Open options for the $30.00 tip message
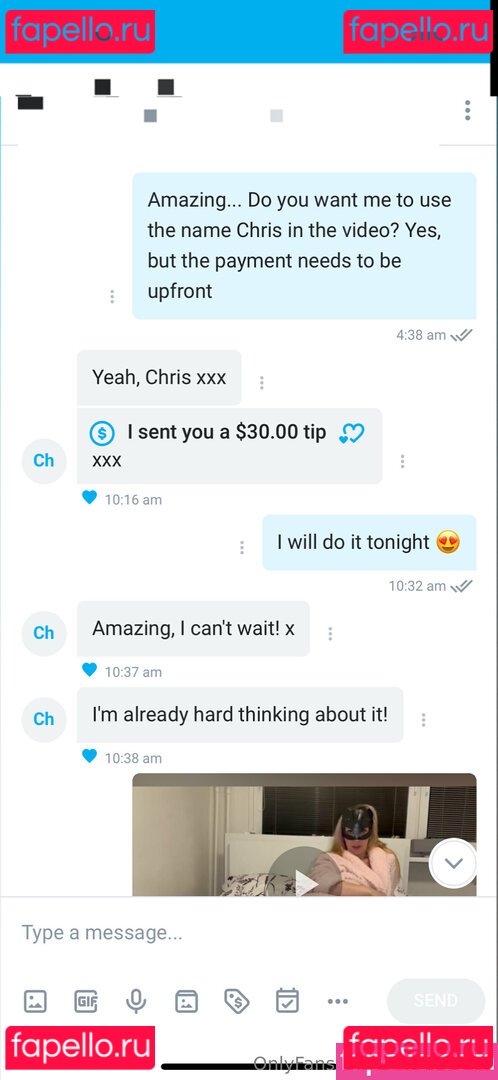 [x=402, y=461]
